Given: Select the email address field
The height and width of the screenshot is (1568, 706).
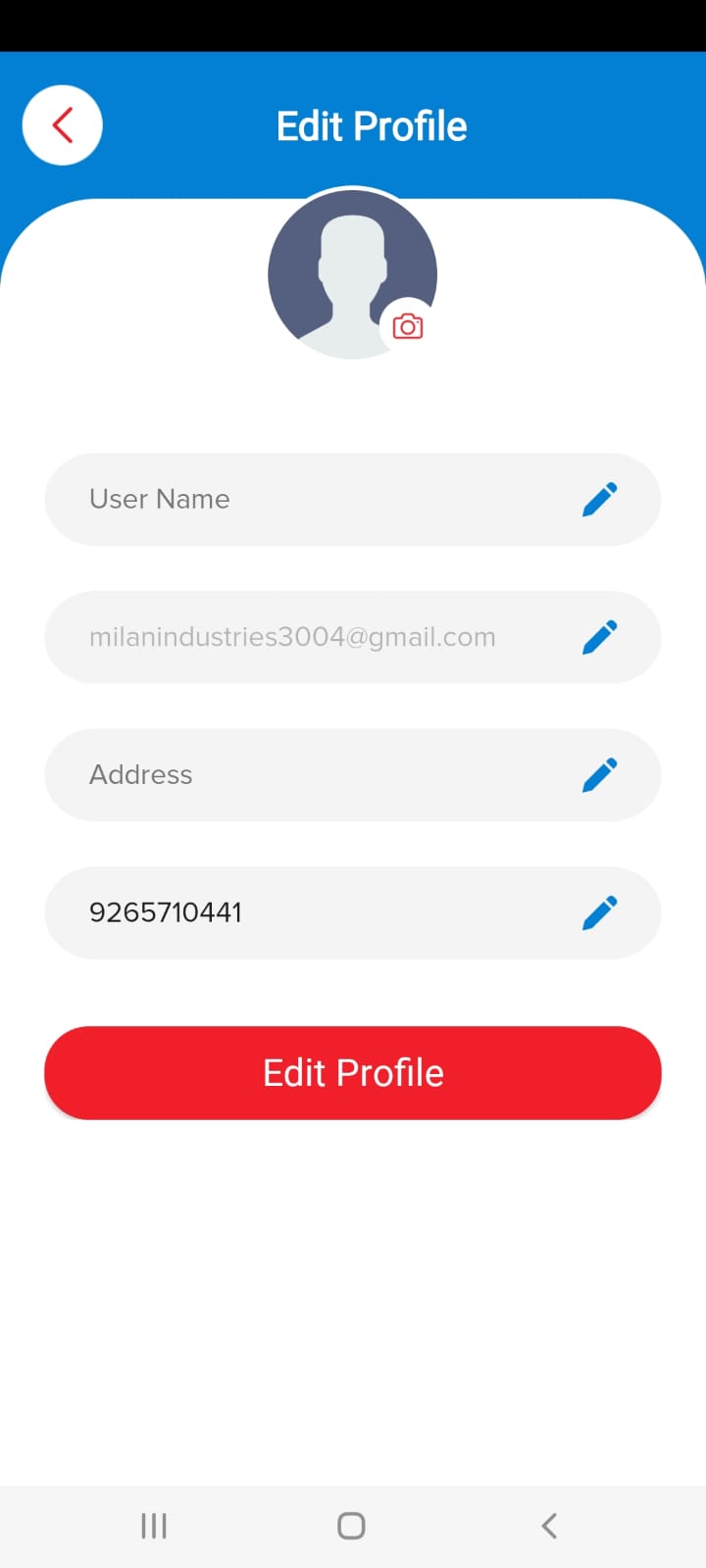Looking at the screenshot, I should coord(314,637).
